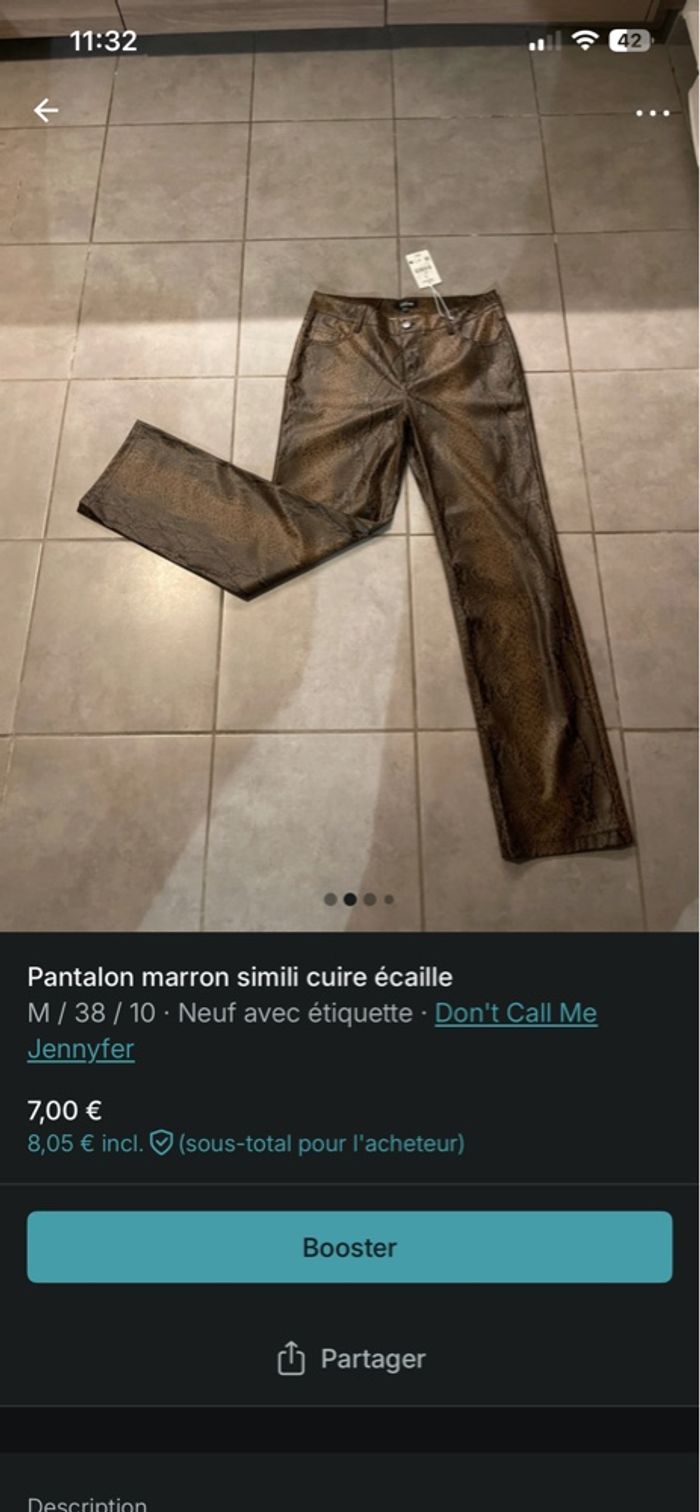Open the Don't Call Me Jennyfer brand link
The height and width of the screenshot is (1512, 700).
point(515,1013)
